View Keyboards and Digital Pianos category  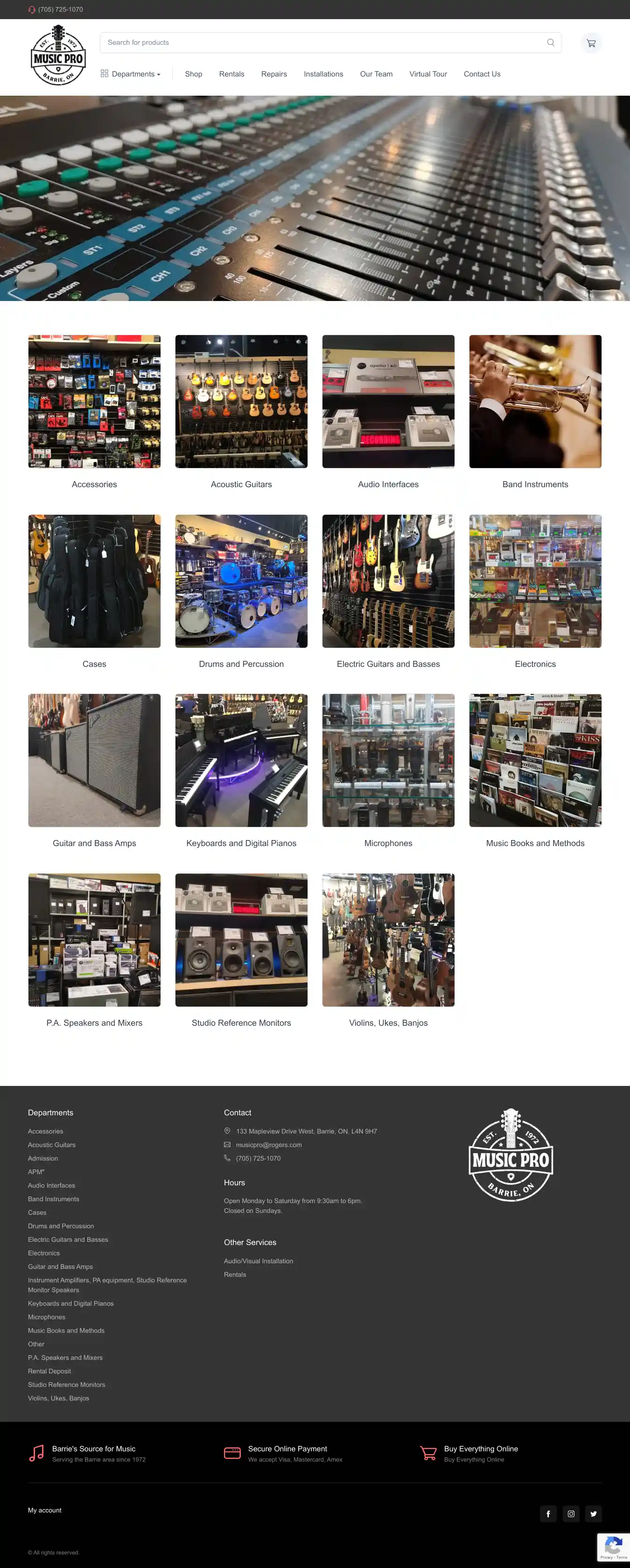point(241,760)
